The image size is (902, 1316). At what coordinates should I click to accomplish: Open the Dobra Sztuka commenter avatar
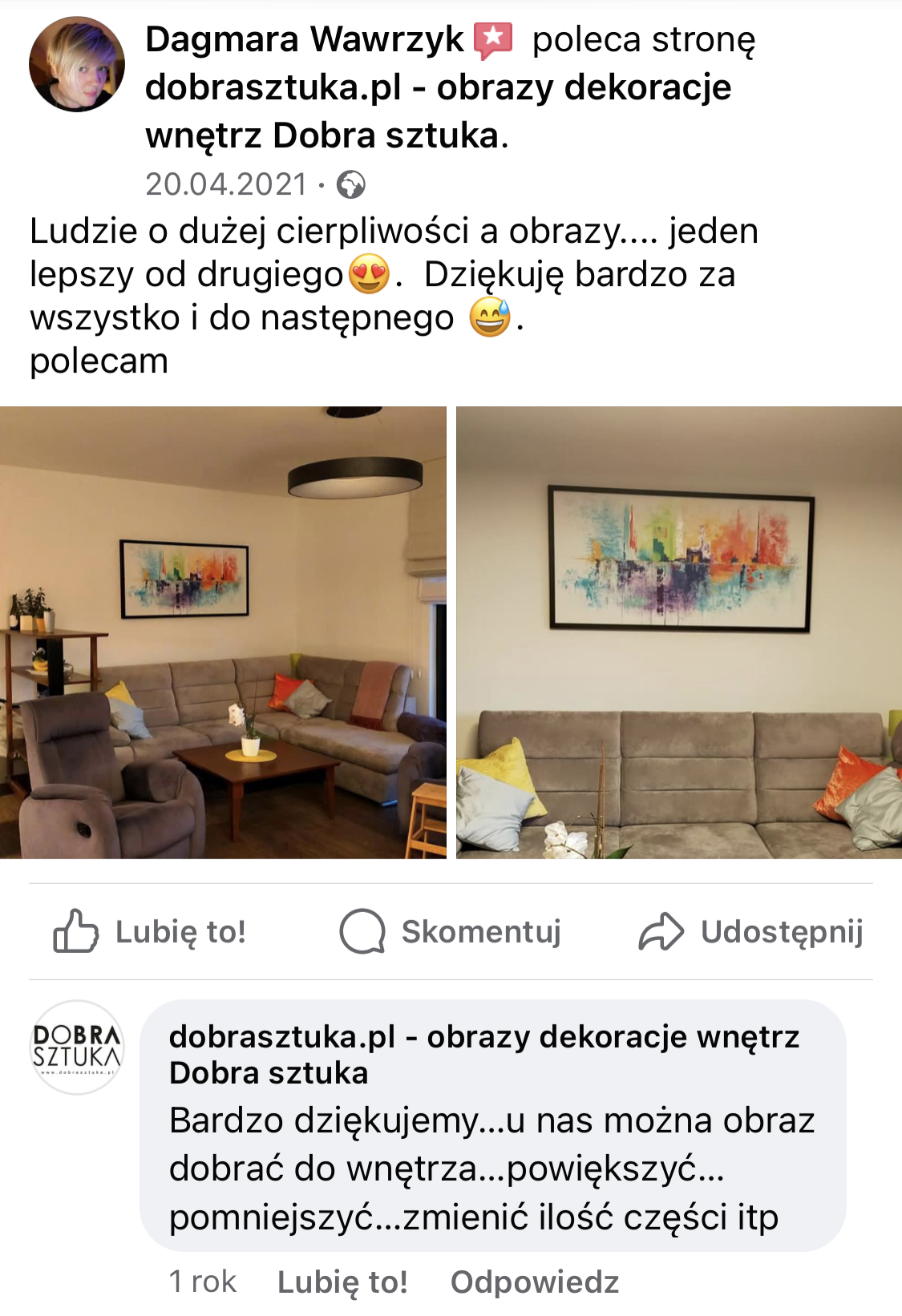(x=77, y=1047)
